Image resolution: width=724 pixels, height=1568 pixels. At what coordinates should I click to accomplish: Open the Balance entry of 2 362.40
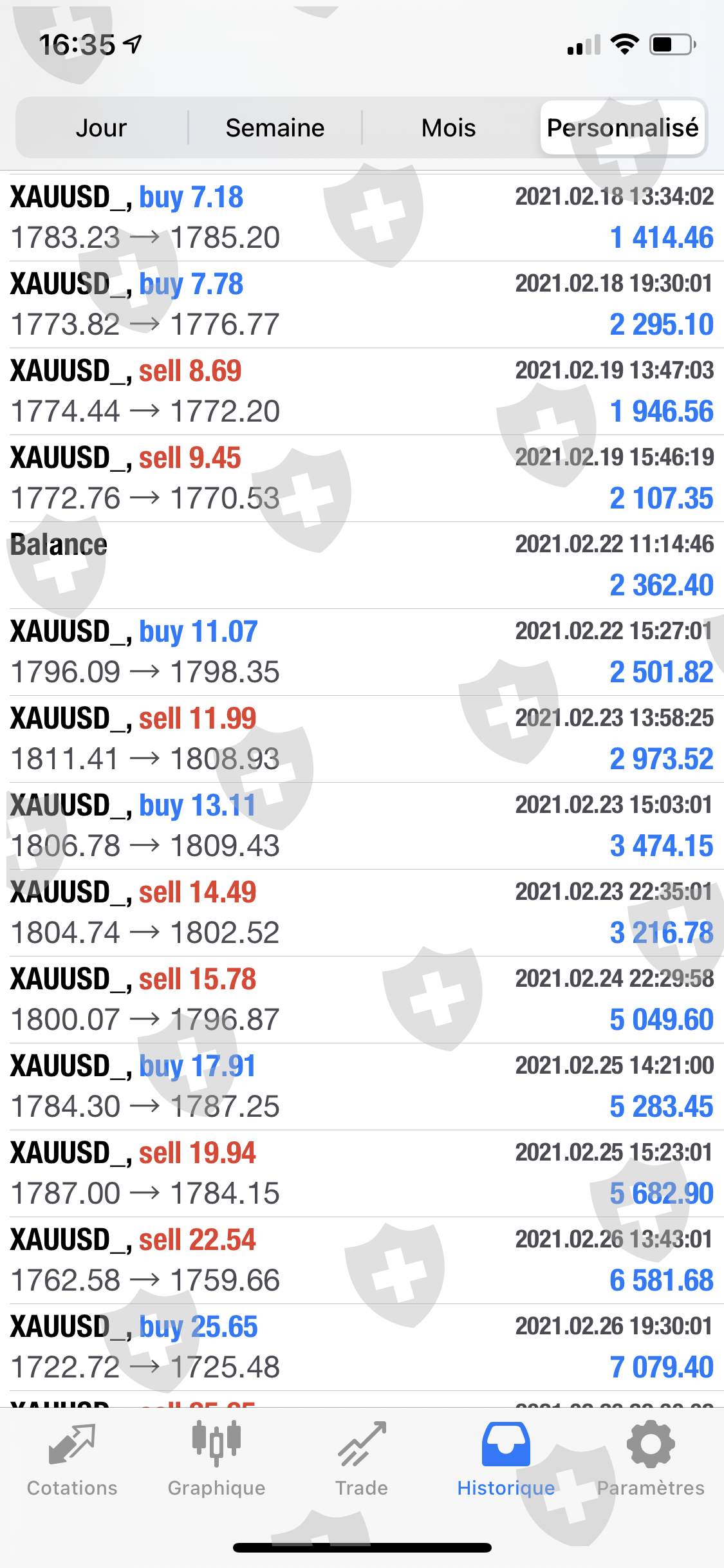(x=362, y=565)
